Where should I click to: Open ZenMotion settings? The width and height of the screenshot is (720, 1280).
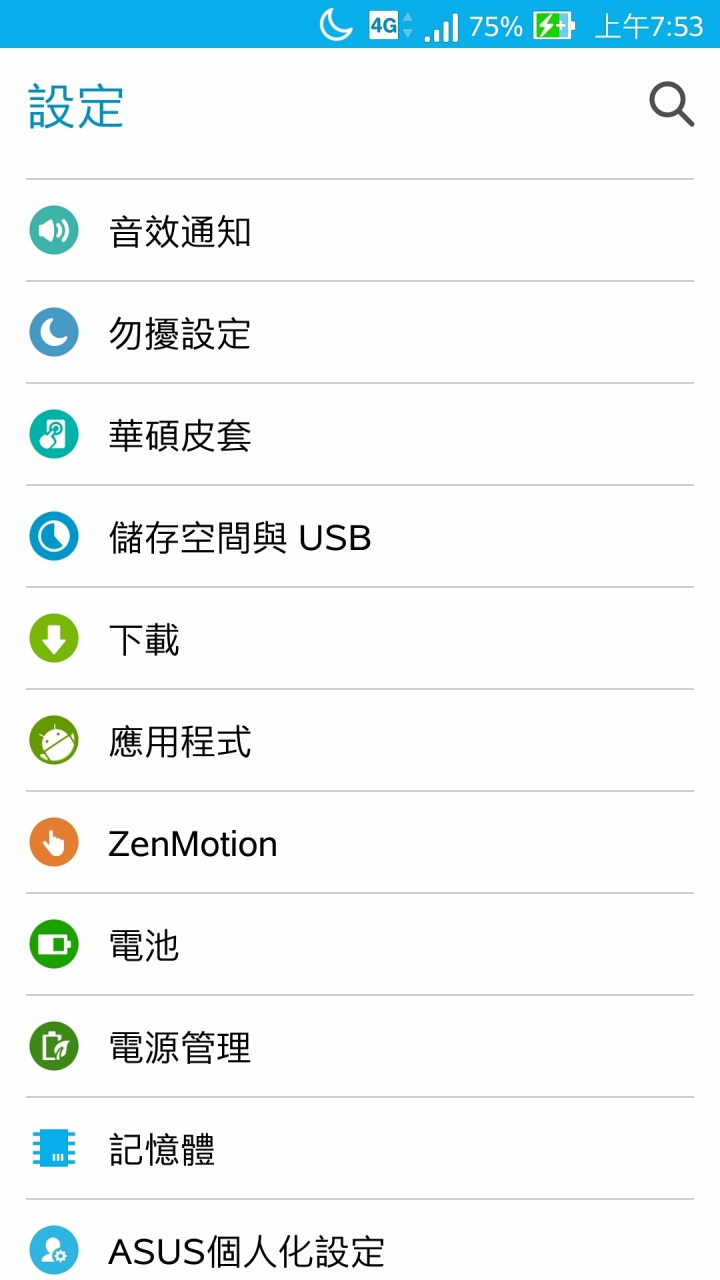tap(360, 843)
